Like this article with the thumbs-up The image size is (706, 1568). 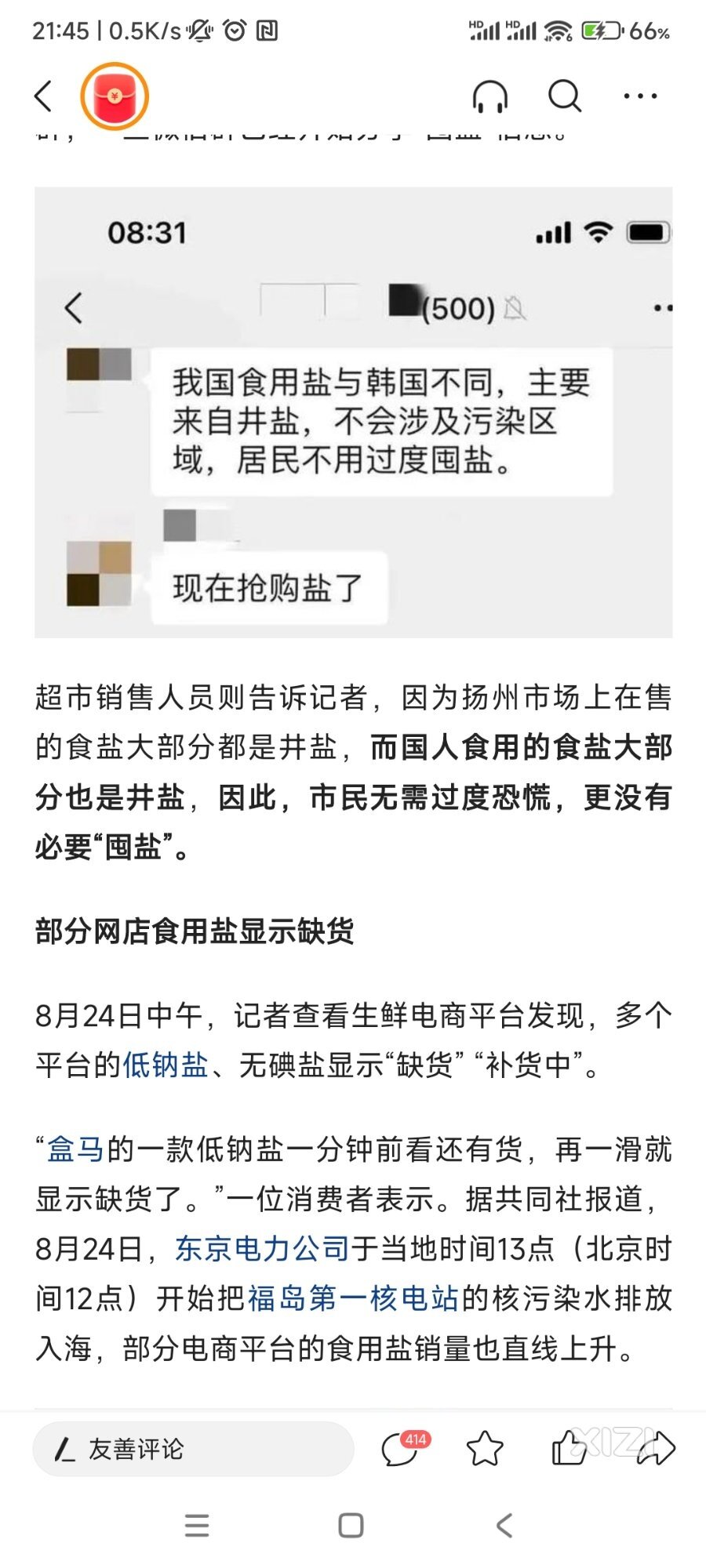(569, 1449)
